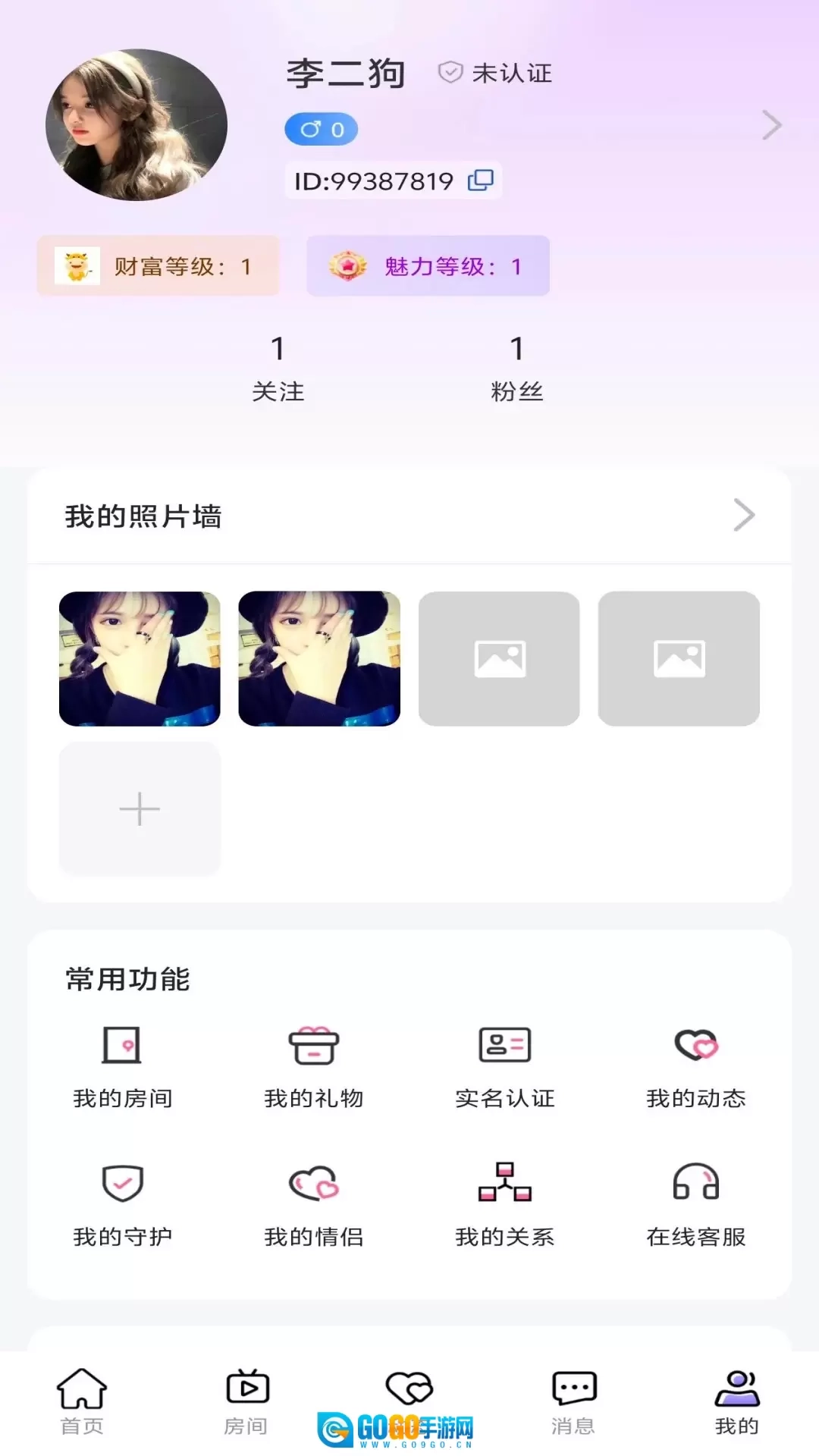
Task: Tap the profile avatar picture
Action: point(136,125)
